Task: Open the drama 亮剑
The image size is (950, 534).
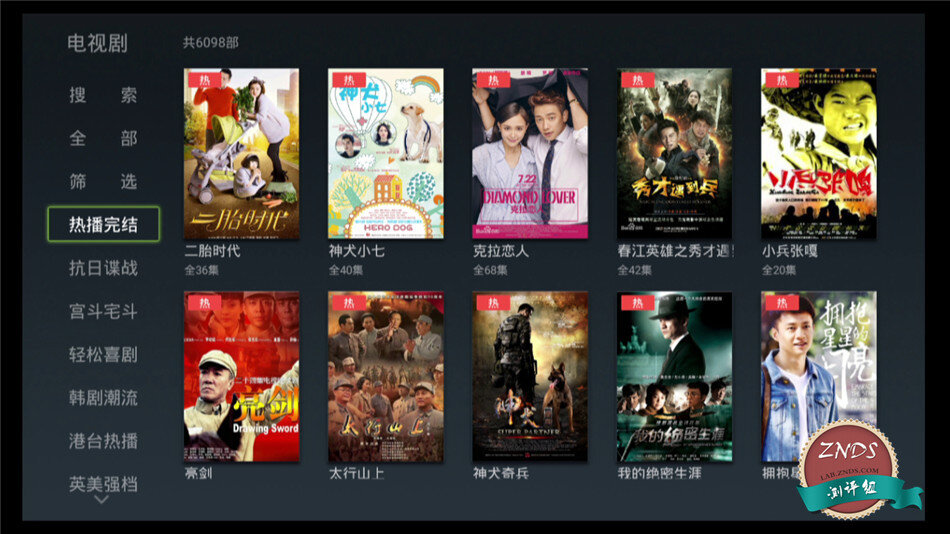Action: click(241, 377)
